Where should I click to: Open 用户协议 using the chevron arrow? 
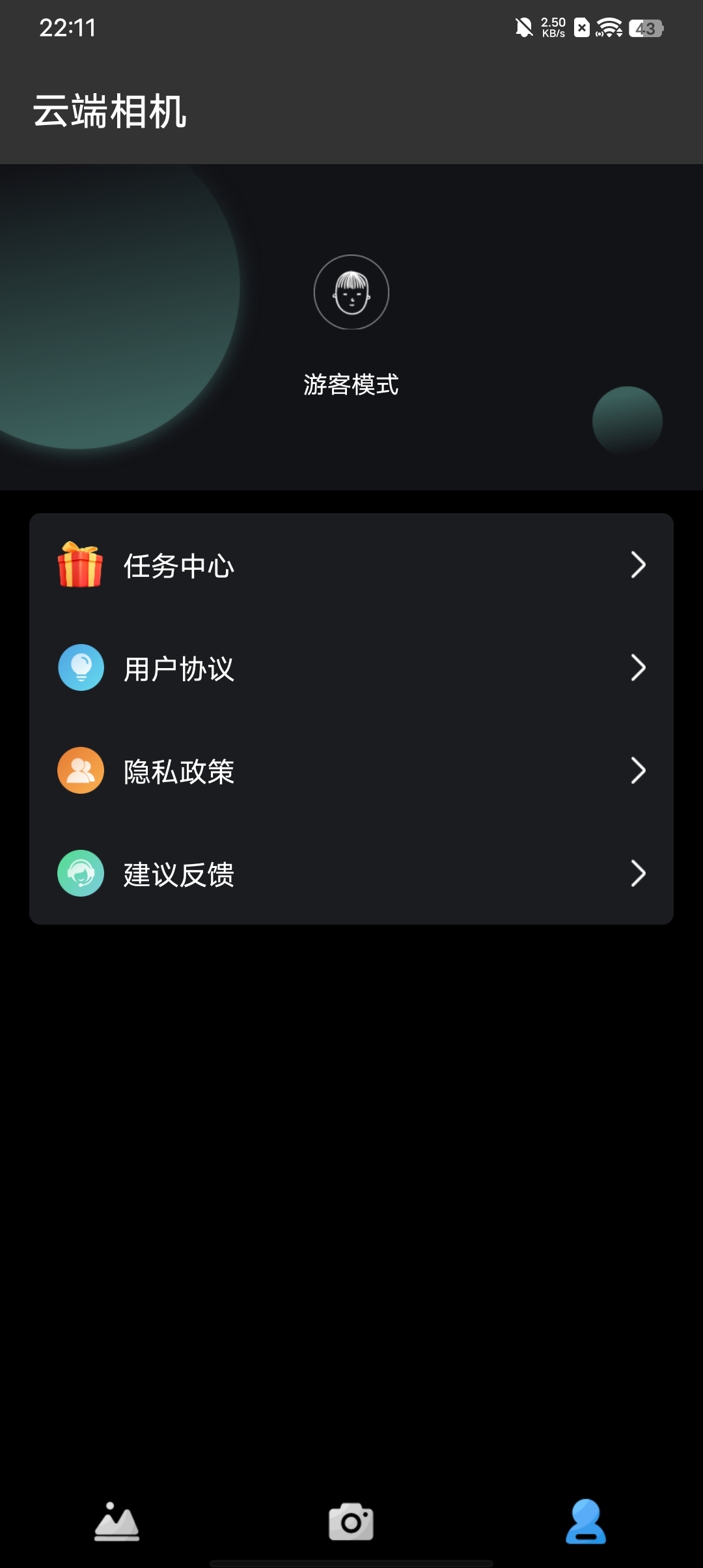pos(639,668)
